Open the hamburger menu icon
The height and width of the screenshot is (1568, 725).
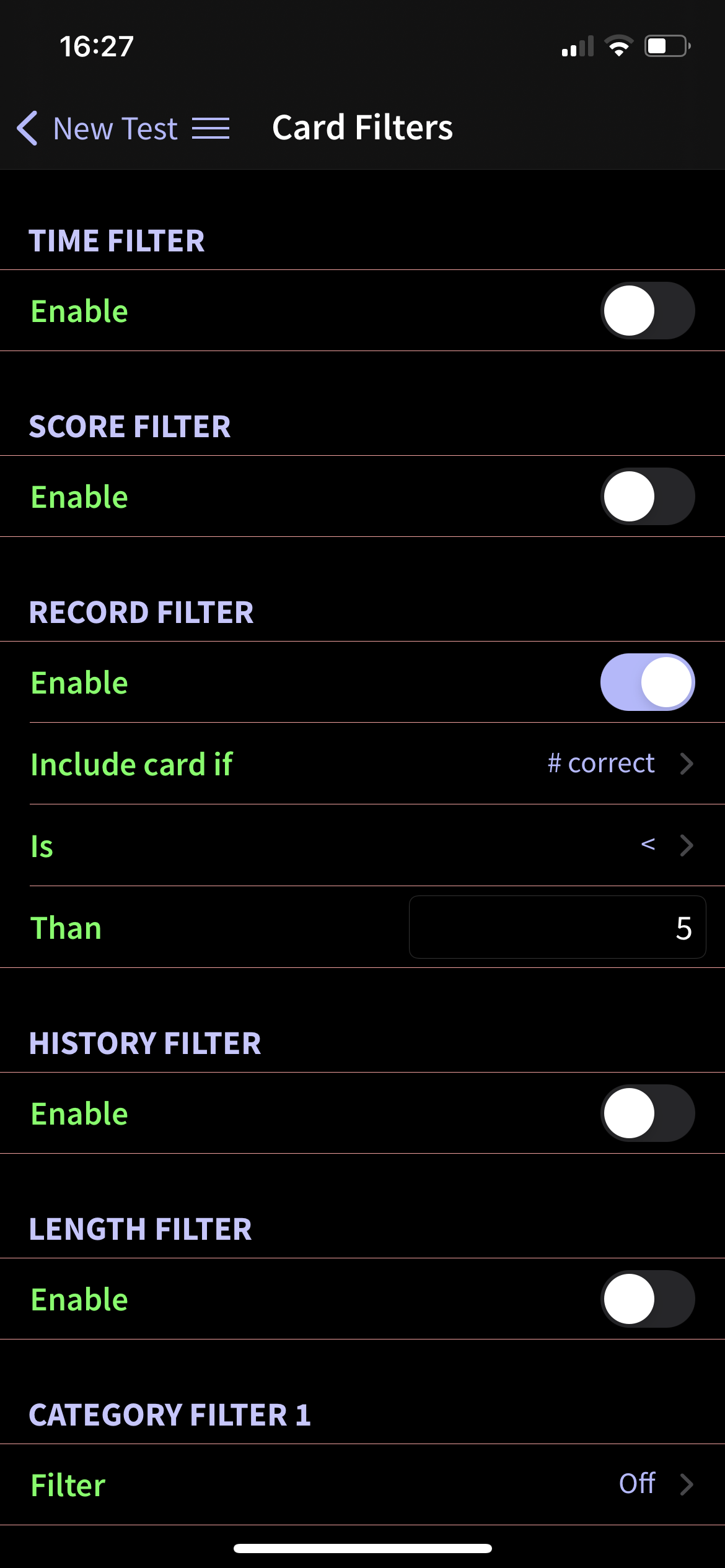coord(211,128)
